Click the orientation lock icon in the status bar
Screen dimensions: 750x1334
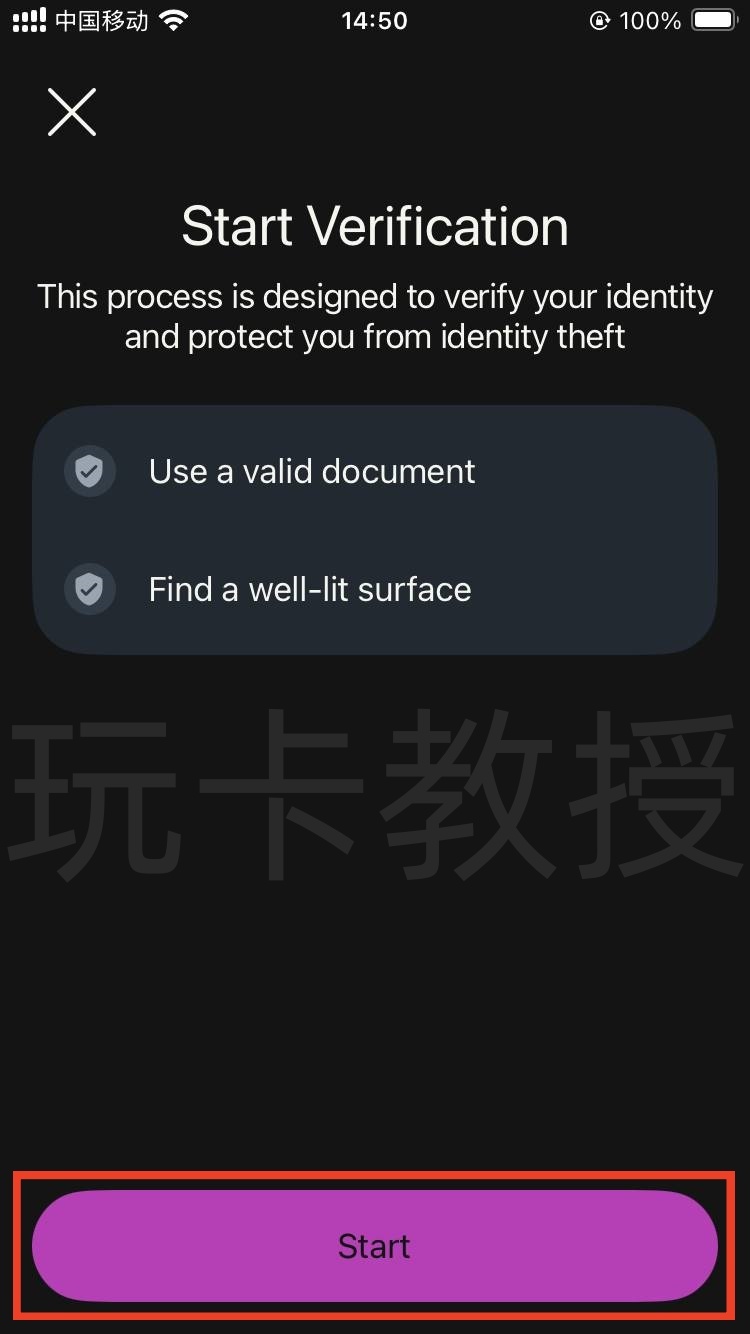pyautogui.click(x=599, y=21)
